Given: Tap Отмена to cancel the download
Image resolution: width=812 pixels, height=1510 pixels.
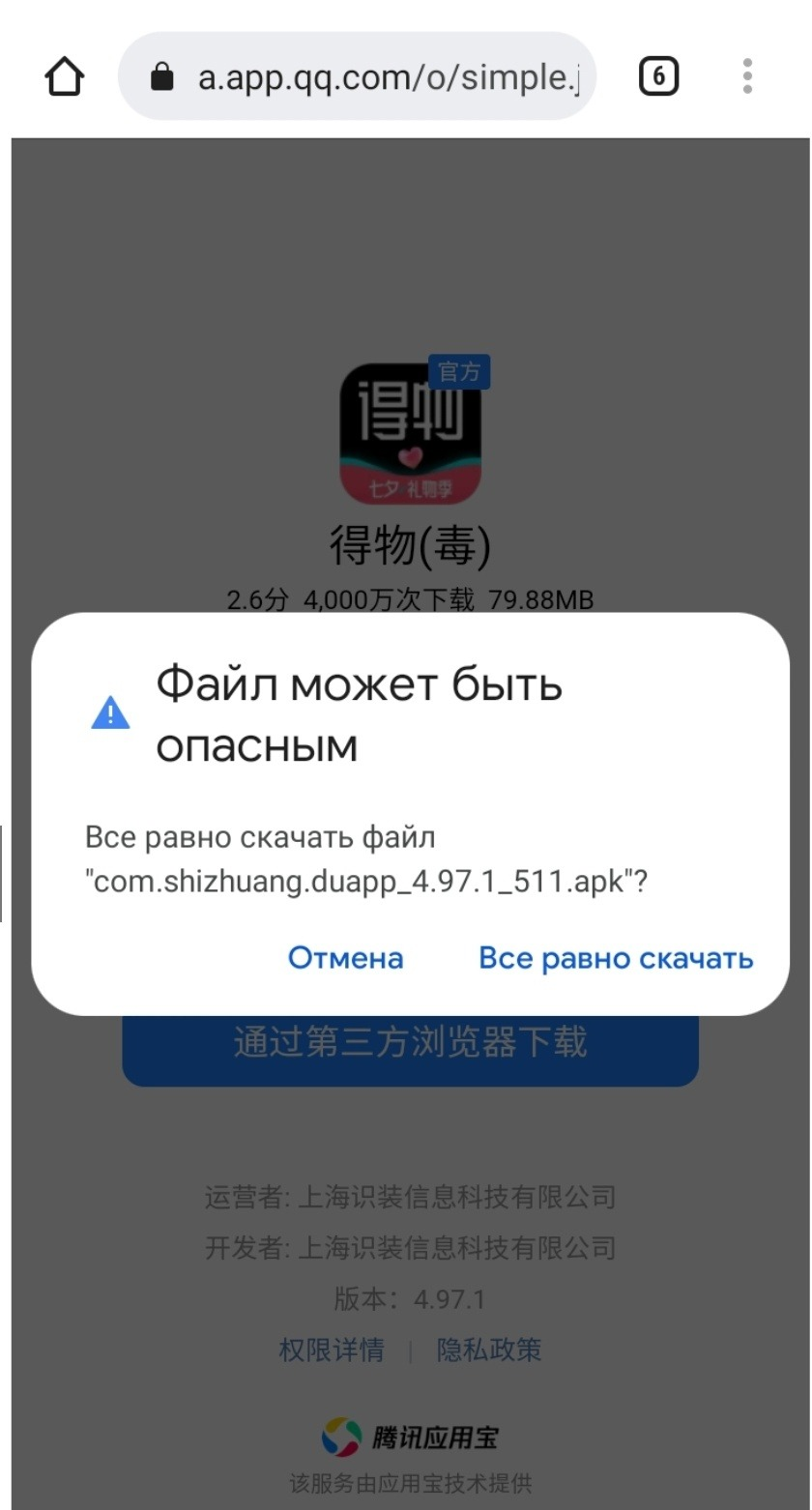Looking at the screenshot, I should pos(345,957).
